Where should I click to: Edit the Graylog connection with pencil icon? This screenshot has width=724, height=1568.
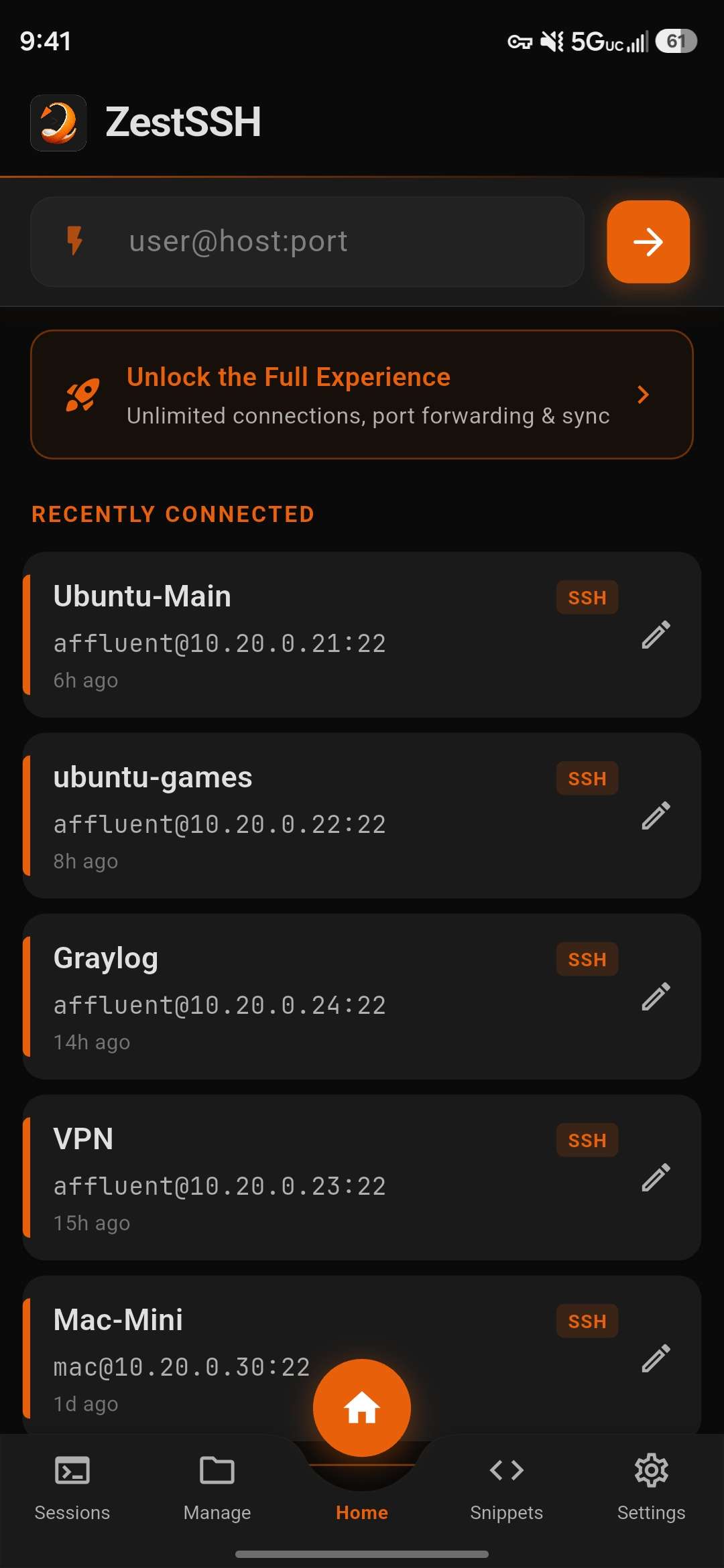[x=654, y=995]
